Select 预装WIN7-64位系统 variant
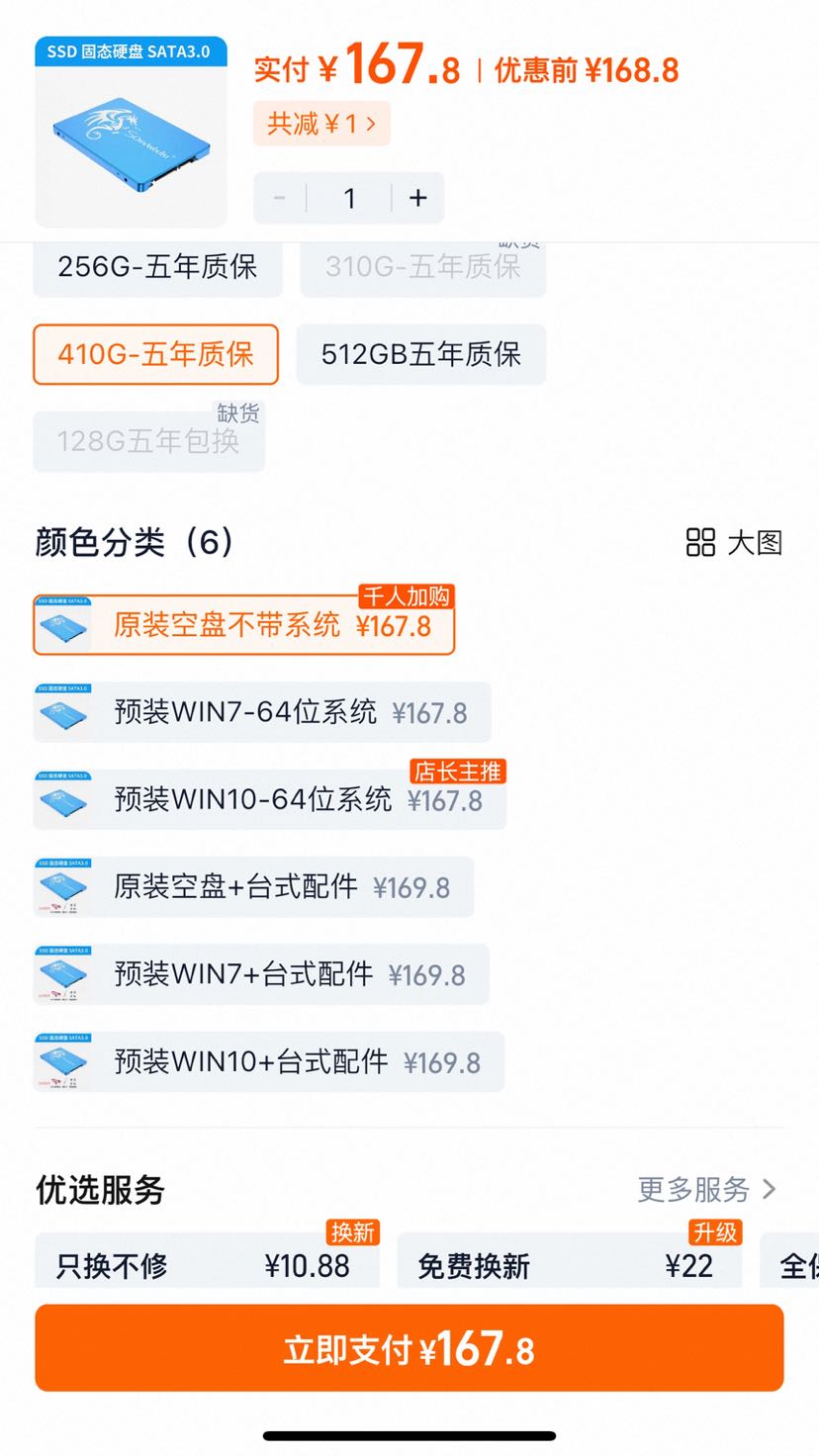The height and width of the screenshot is (1456, 819). tap(262, 712)
